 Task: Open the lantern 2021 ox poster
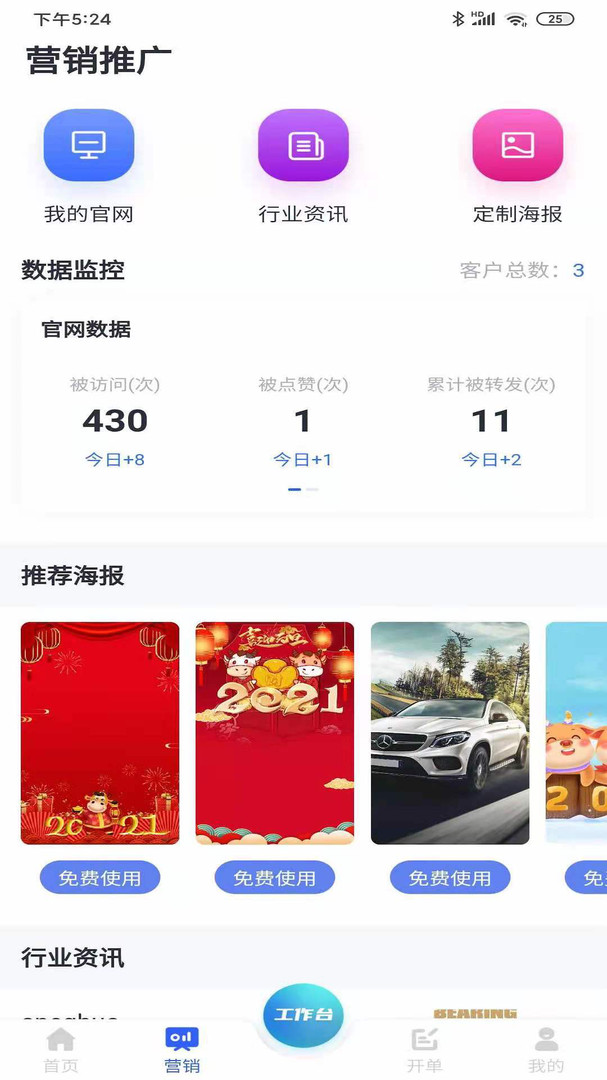click(275, 733)
